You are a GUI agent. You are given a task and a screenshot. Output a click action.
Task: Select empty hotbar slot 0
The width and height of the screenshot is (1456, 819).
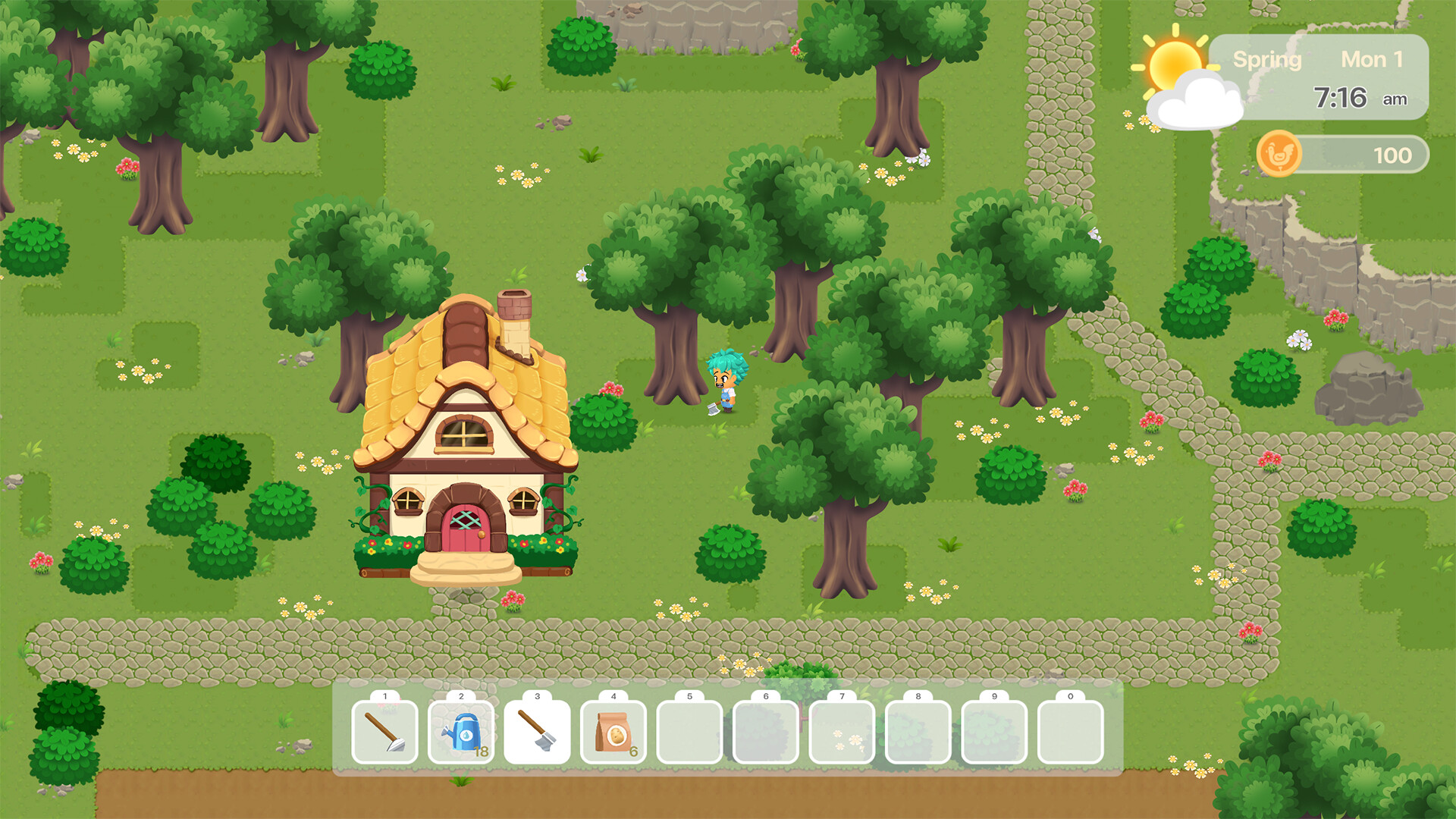point(1071,732)
